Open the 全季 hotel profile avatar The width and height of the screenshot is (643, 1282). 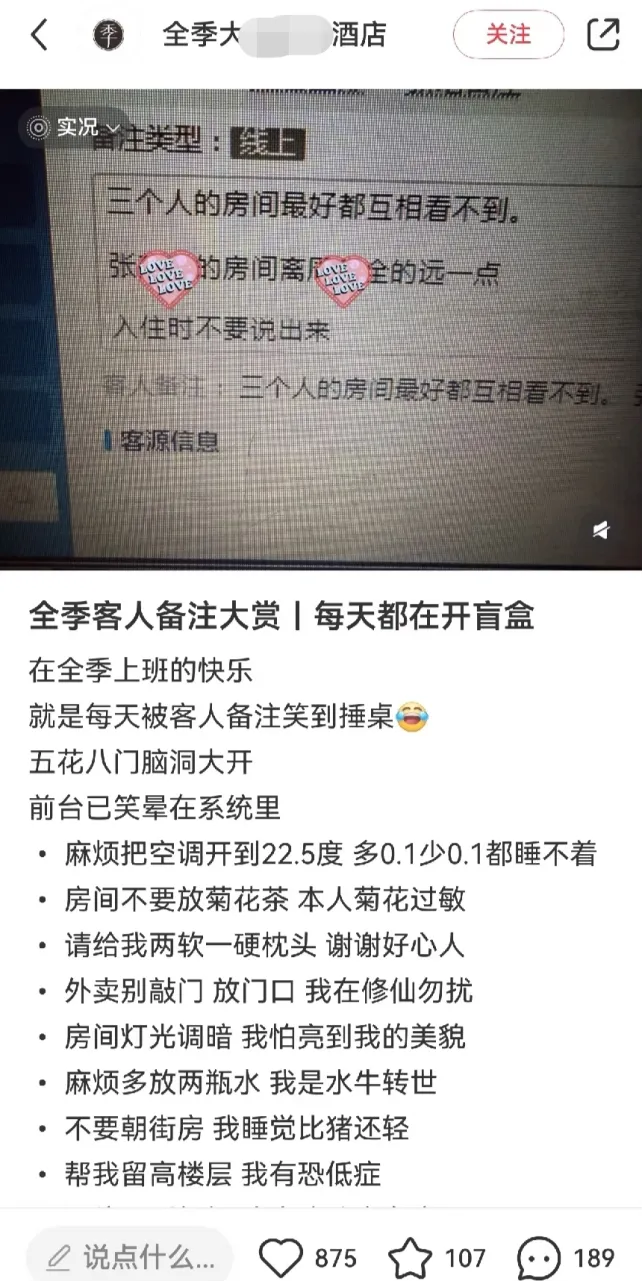pyautogui.click(x=109, y=36)
